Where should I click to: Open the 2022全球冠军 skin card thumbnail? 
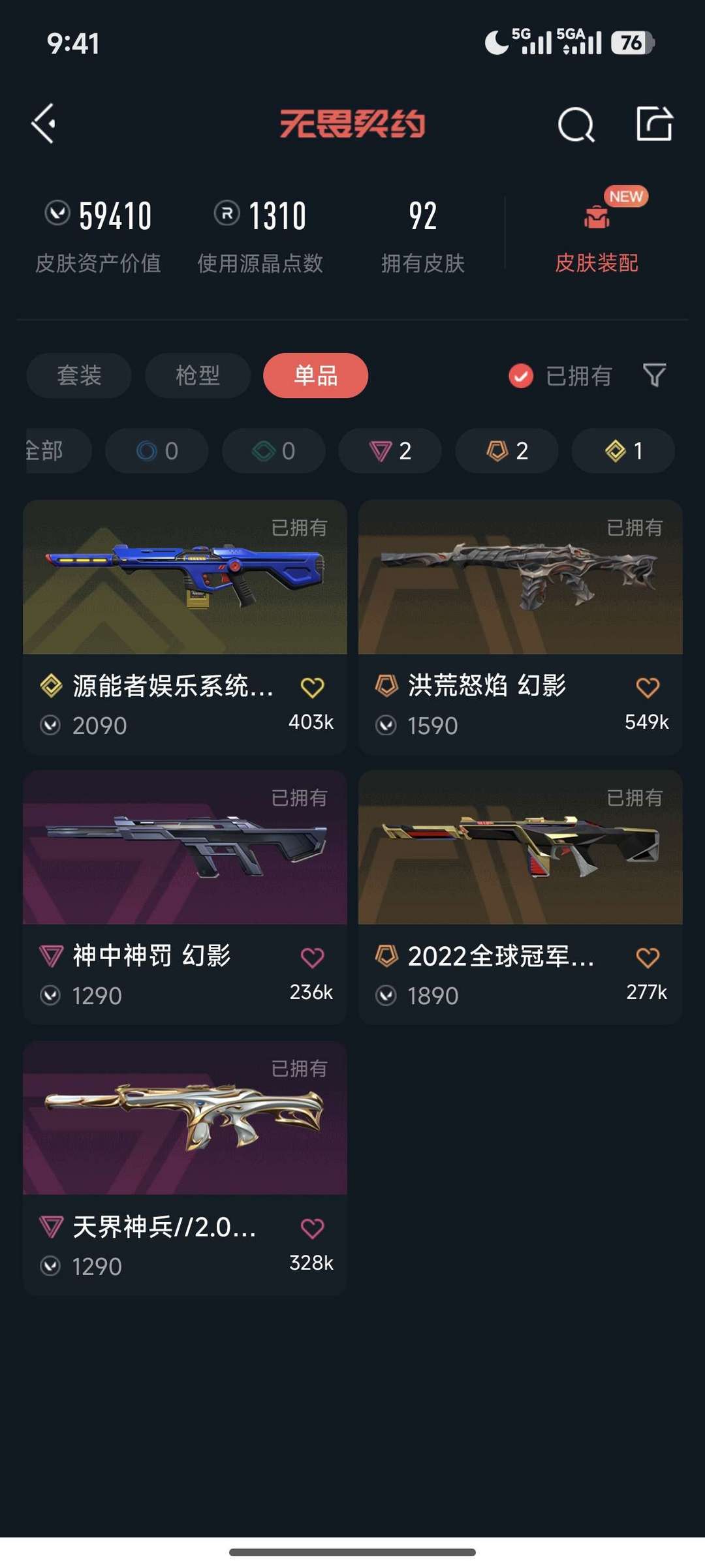click(x=519, y=848)
